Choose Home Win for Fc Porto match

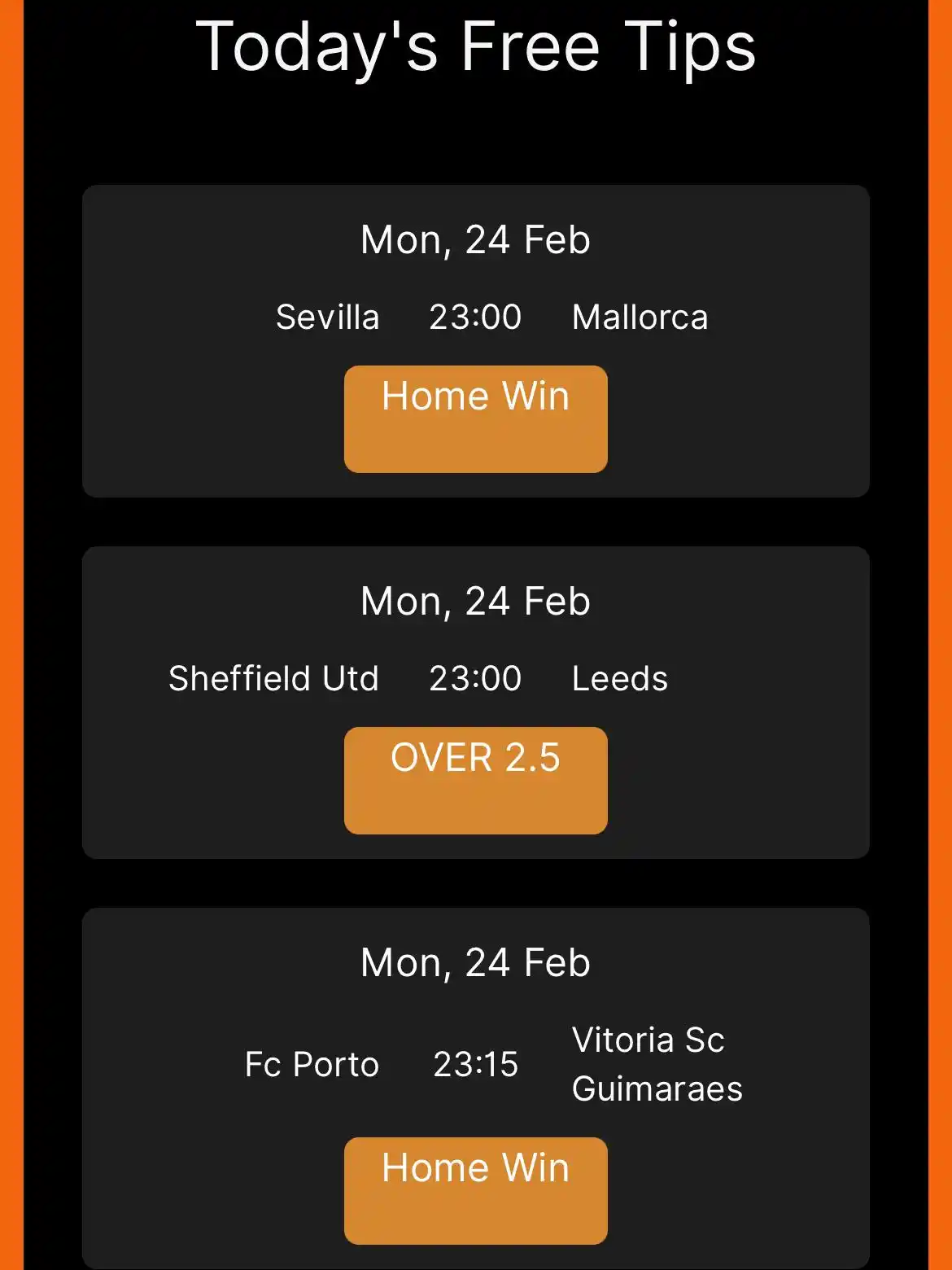point(475,1190)
